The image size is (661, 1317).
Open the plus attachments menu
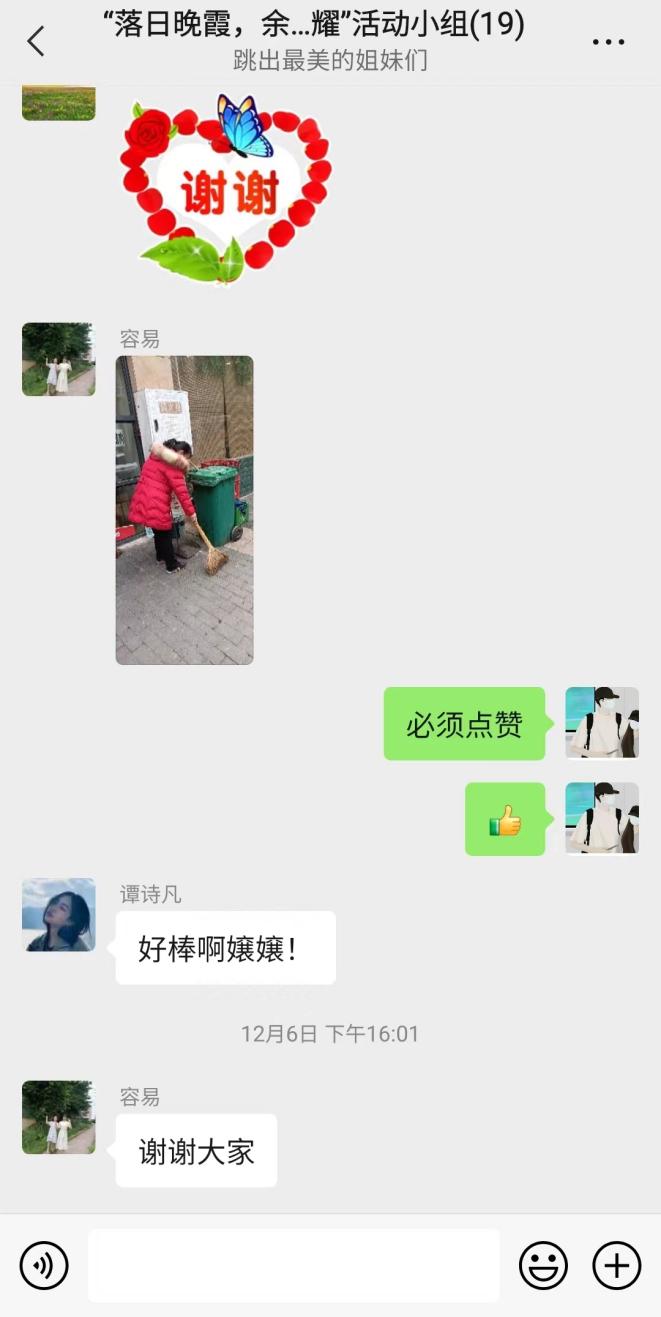click(616, 1265)
